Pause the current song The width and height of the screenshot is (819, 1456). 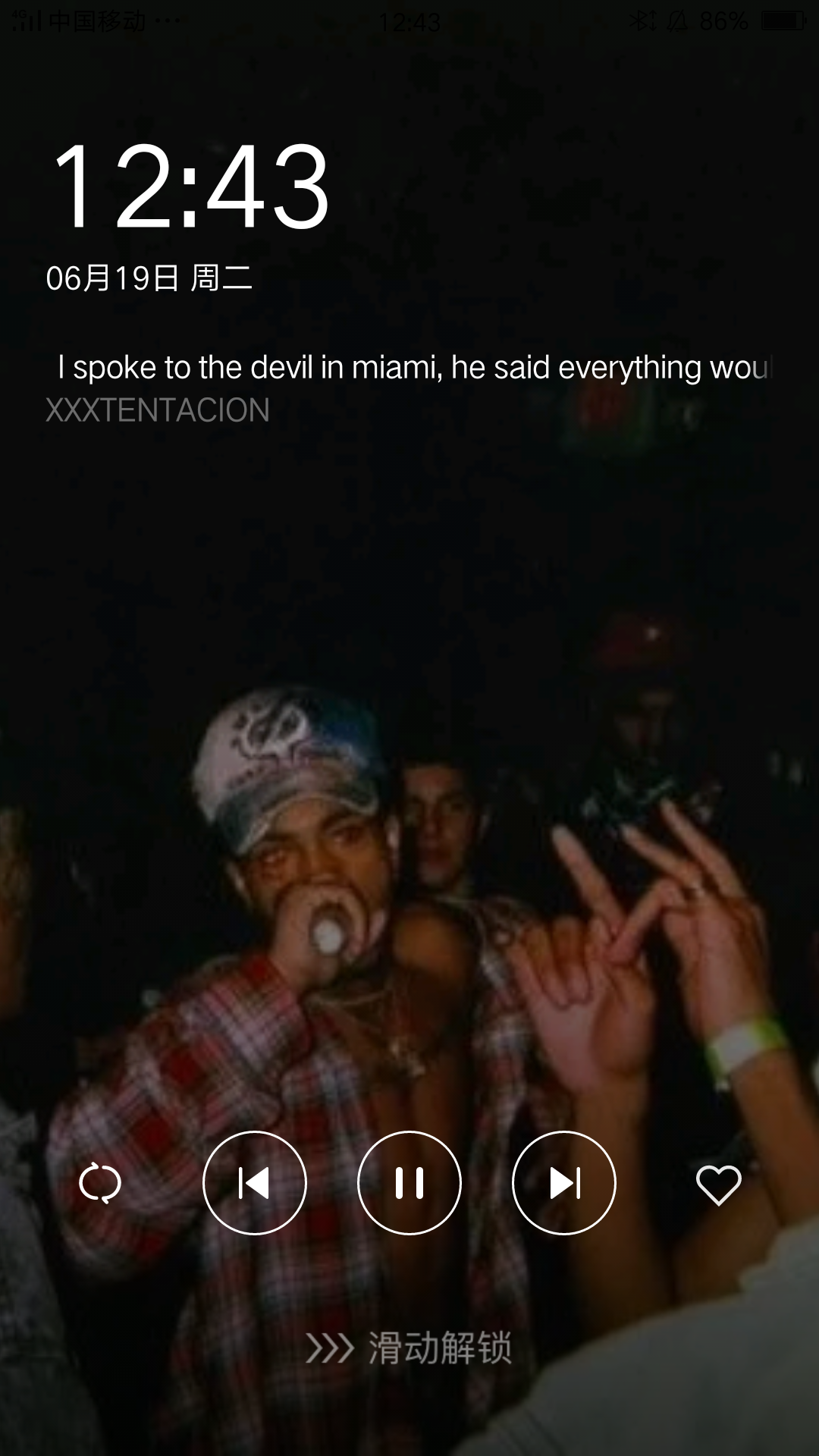tap(409, 1183)
